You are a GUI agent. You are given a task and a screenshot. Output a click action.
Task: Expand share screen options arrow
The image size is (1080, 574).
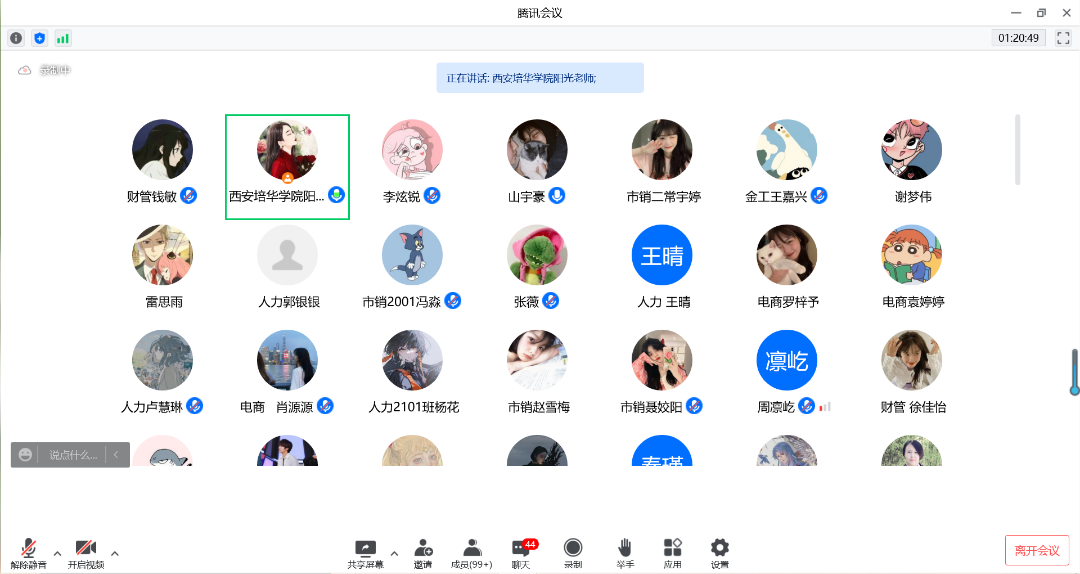click(394, 552)
